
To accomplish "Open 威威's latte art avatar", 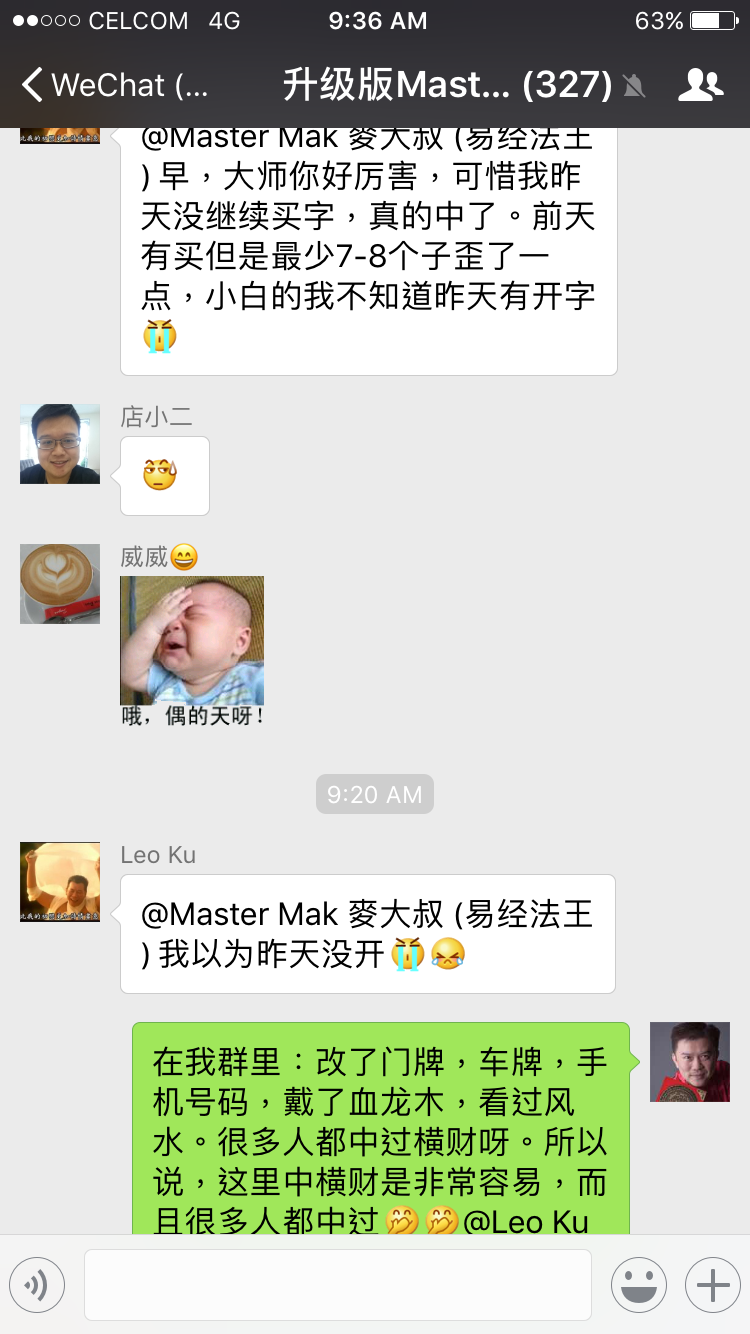I will pos(60,584).
